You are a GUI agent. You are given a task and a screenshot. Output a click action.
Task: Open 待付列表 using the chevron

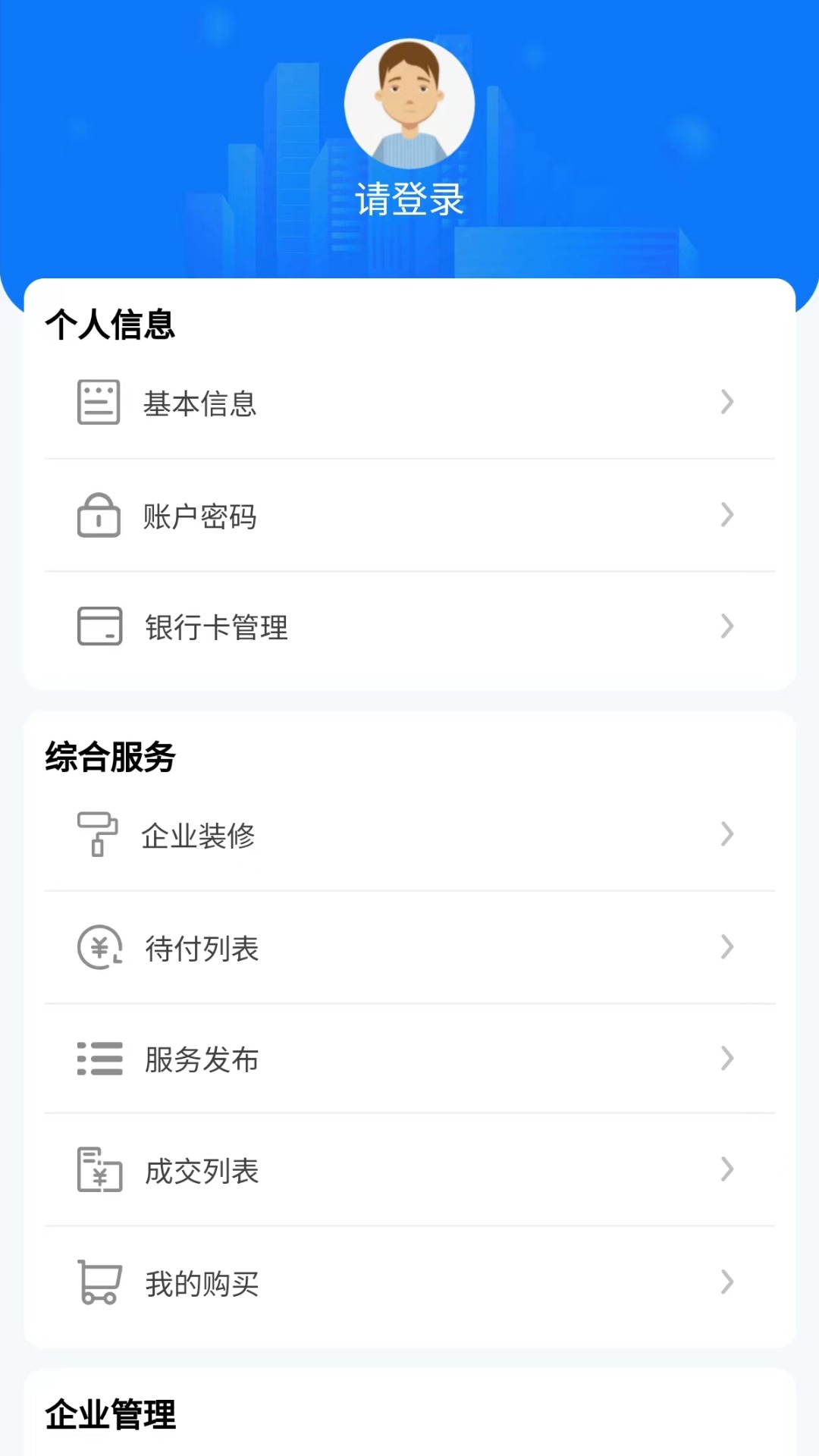click(x=727, y=948)
